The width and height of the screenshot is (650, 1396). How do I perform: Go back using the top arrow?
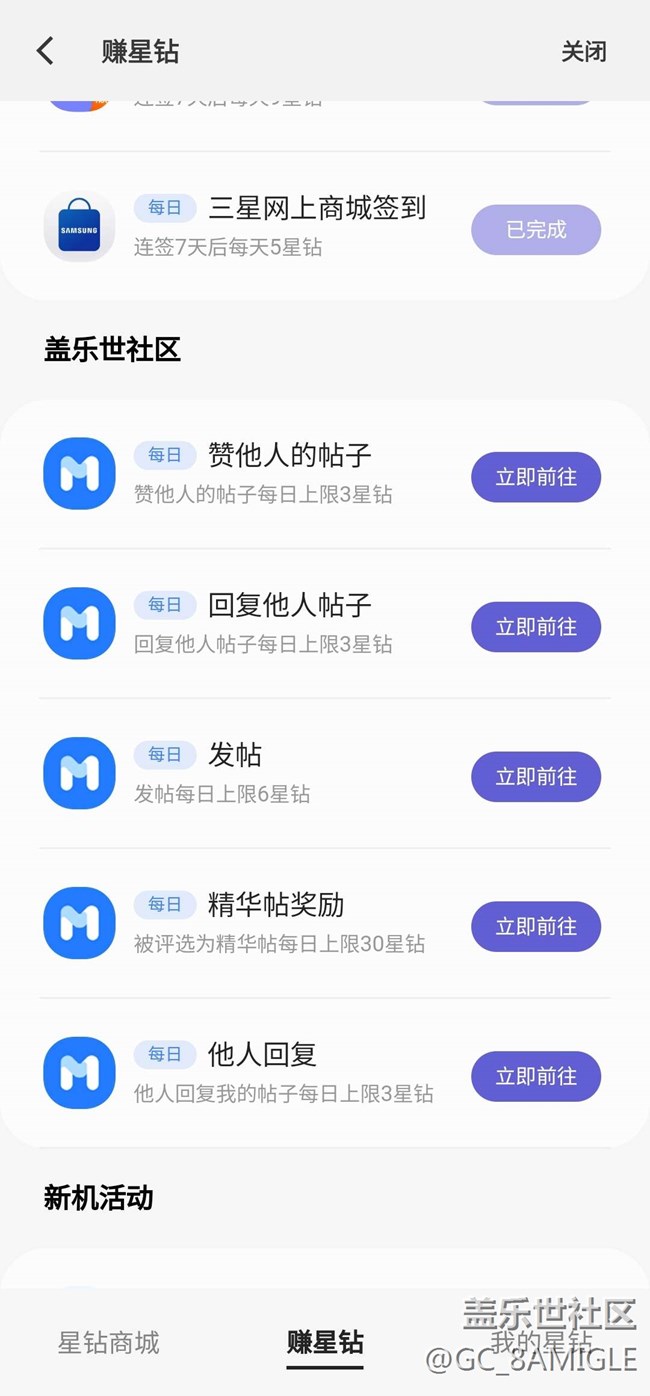pos(45,51)
